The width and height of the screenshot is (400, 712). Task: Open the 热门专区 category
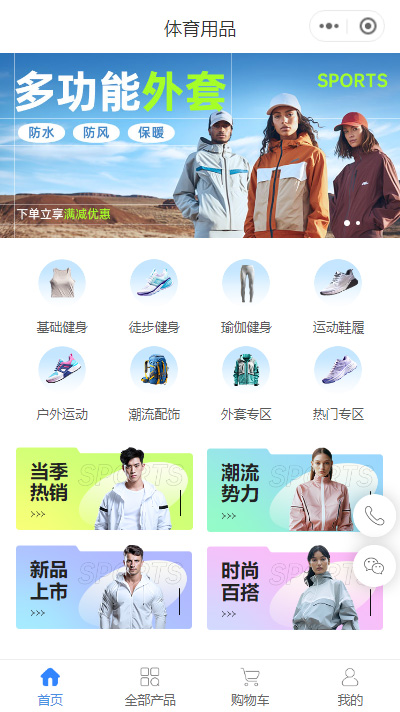pyautogui.click(x=338, y=384)
